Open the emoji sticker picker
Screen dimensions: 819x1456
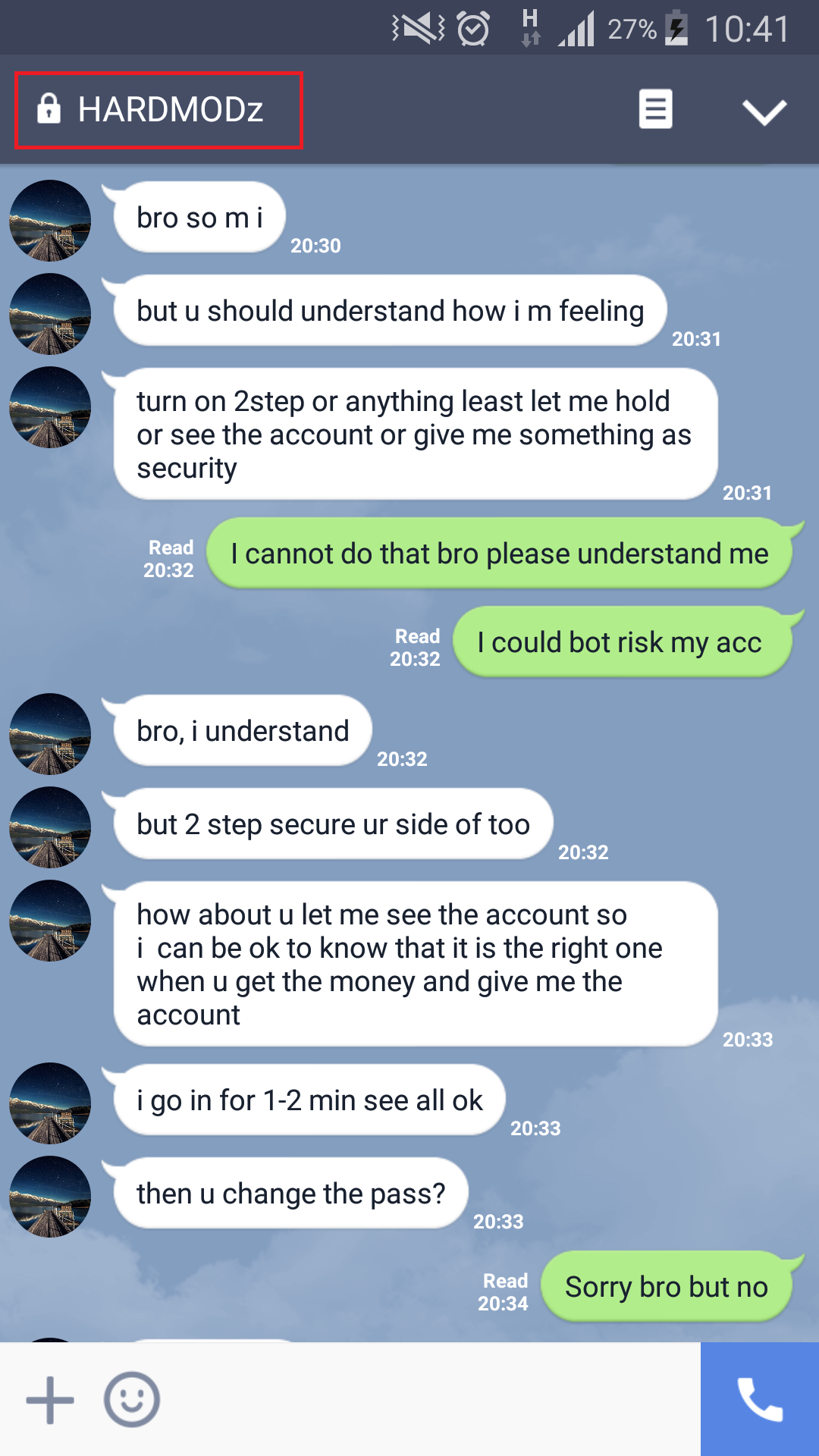[x=132, y=1399]
